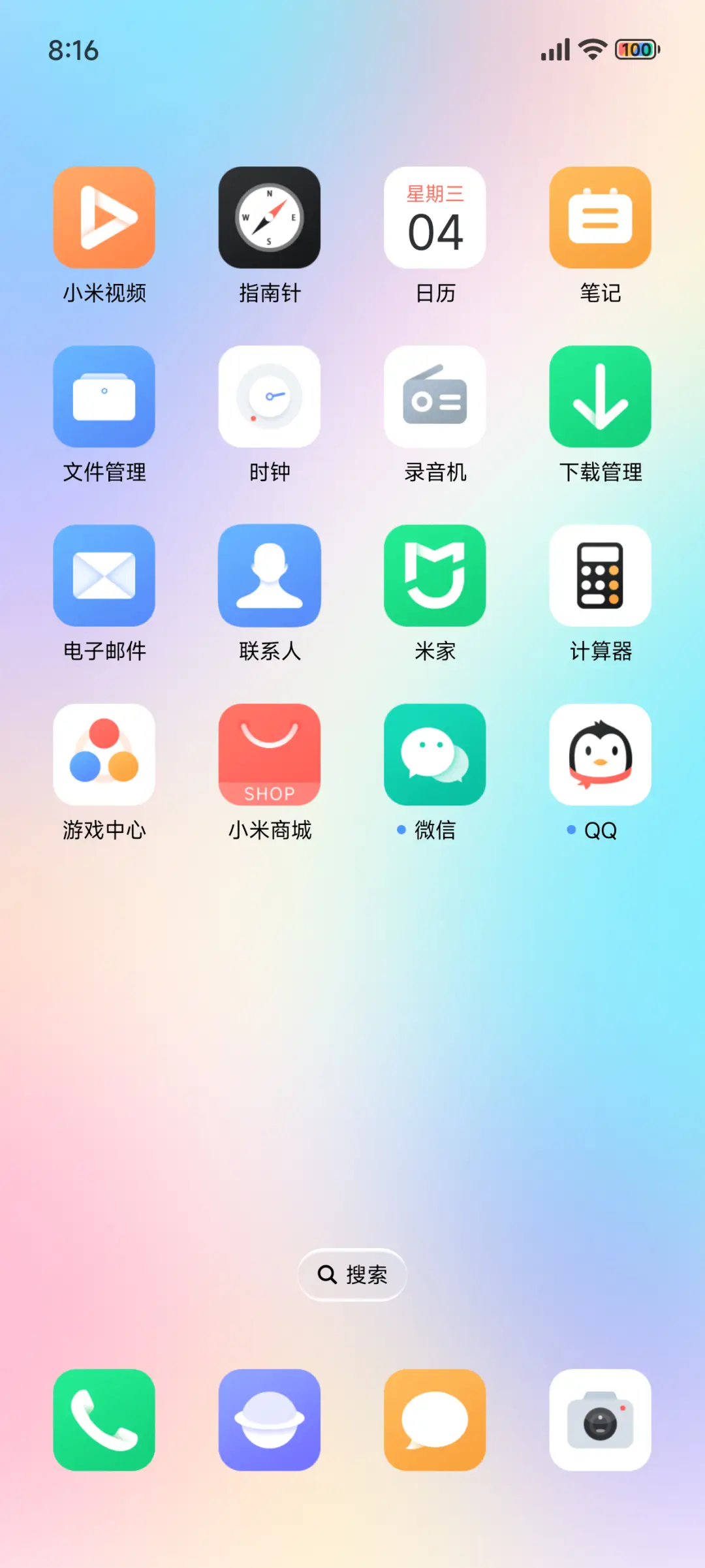This screenshot has width=705, height=1568.
Task: Open QQ with its penguin icon
Action: point(601,755)
